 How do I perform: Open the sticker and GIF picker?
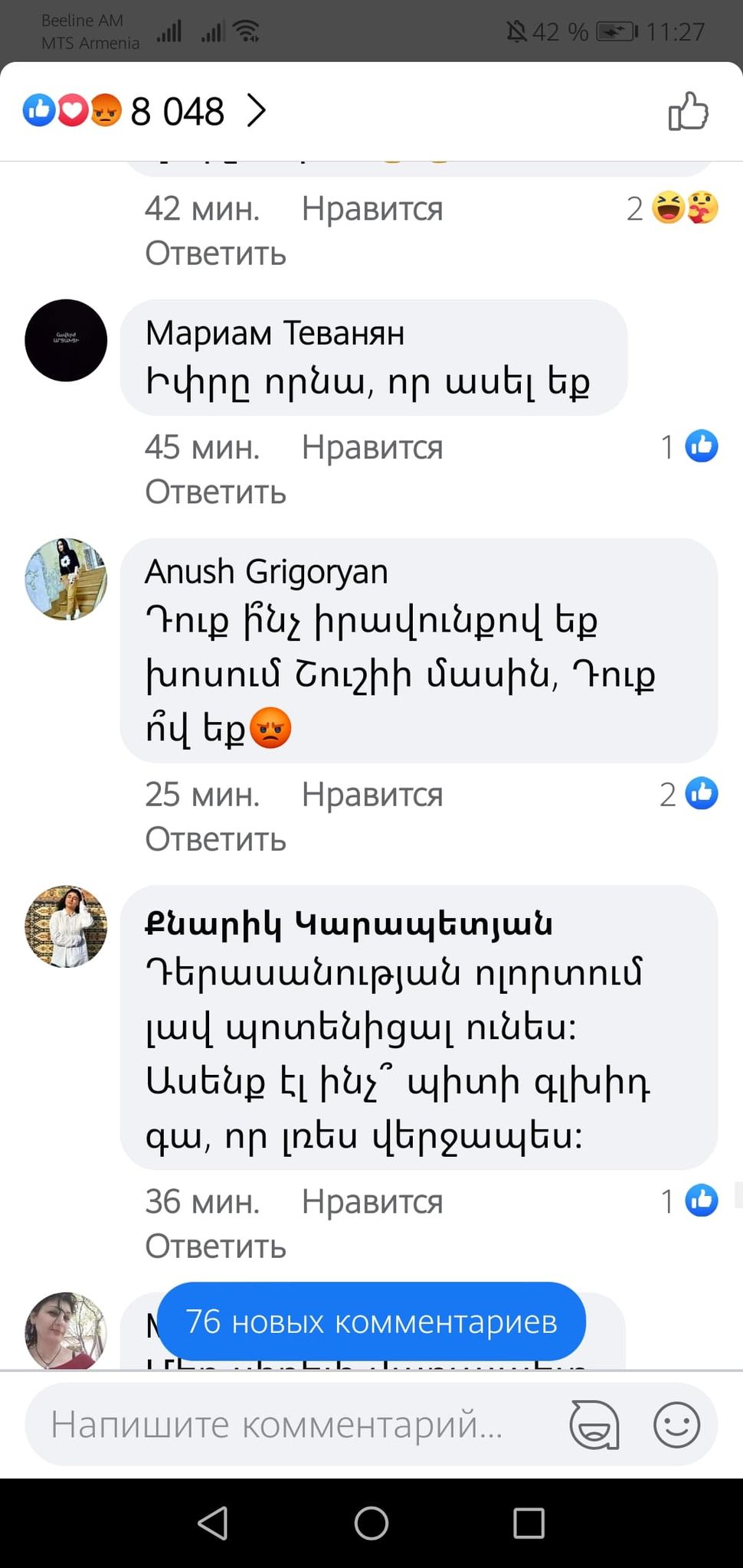pos(594,1425)
